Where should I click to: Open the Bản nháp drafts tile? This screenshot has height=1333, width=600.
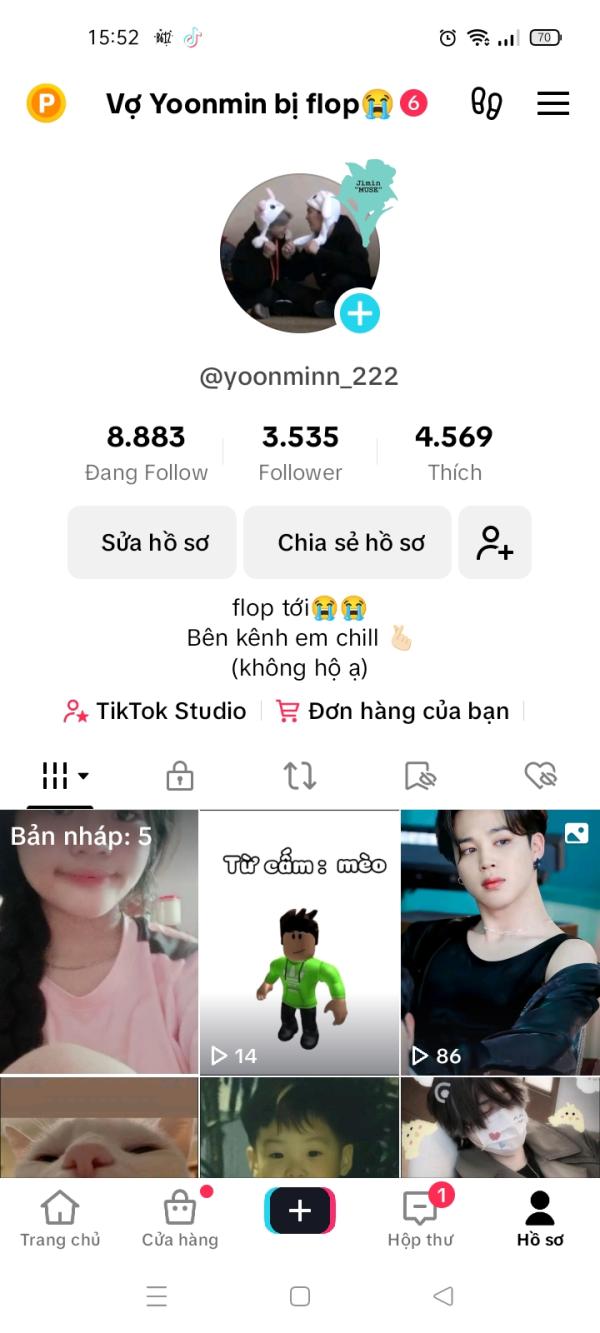[x=99, y=941]
